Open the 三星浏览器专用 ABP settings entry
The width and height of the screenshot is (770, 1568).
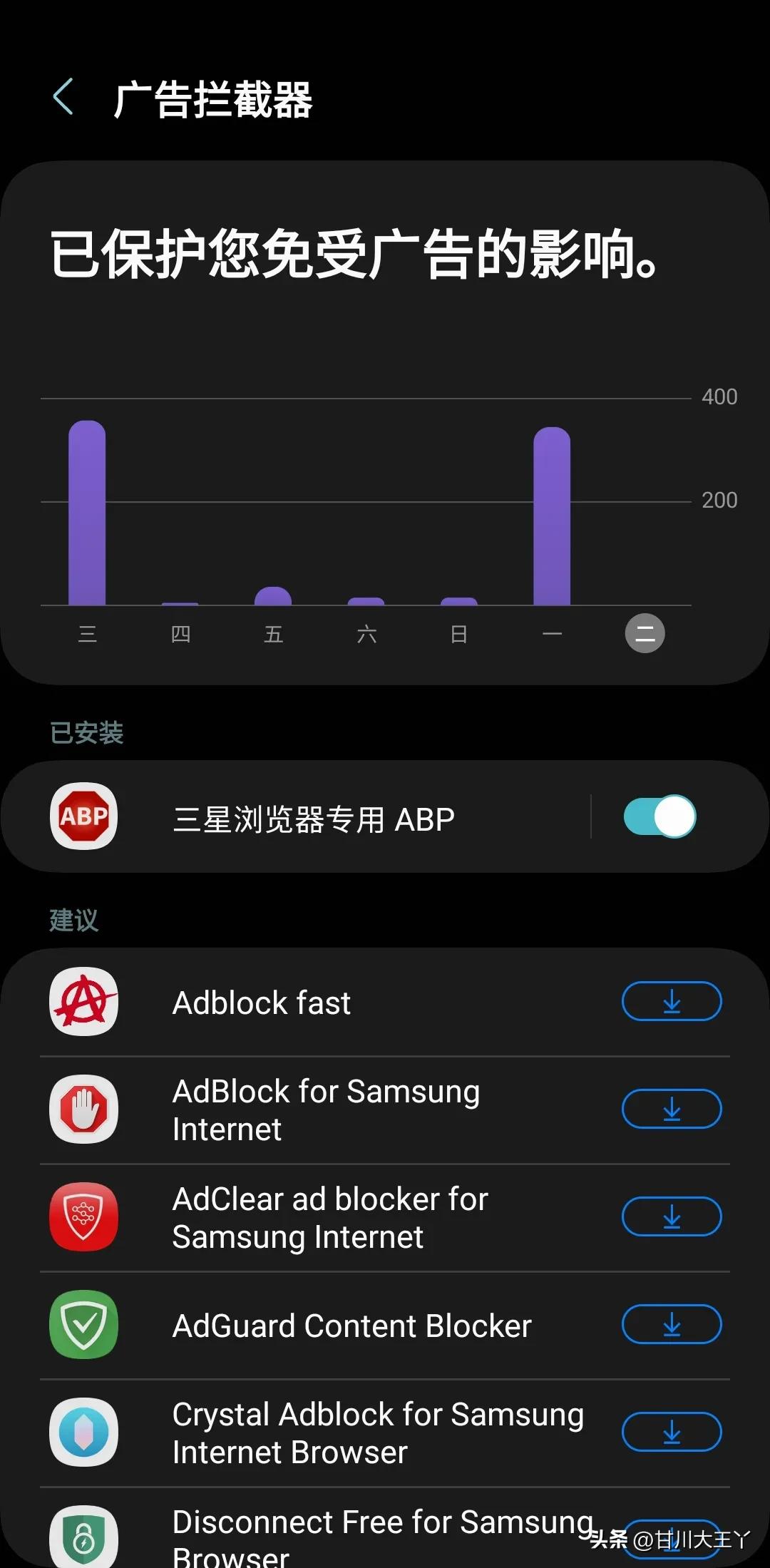[x=314, y=819]
